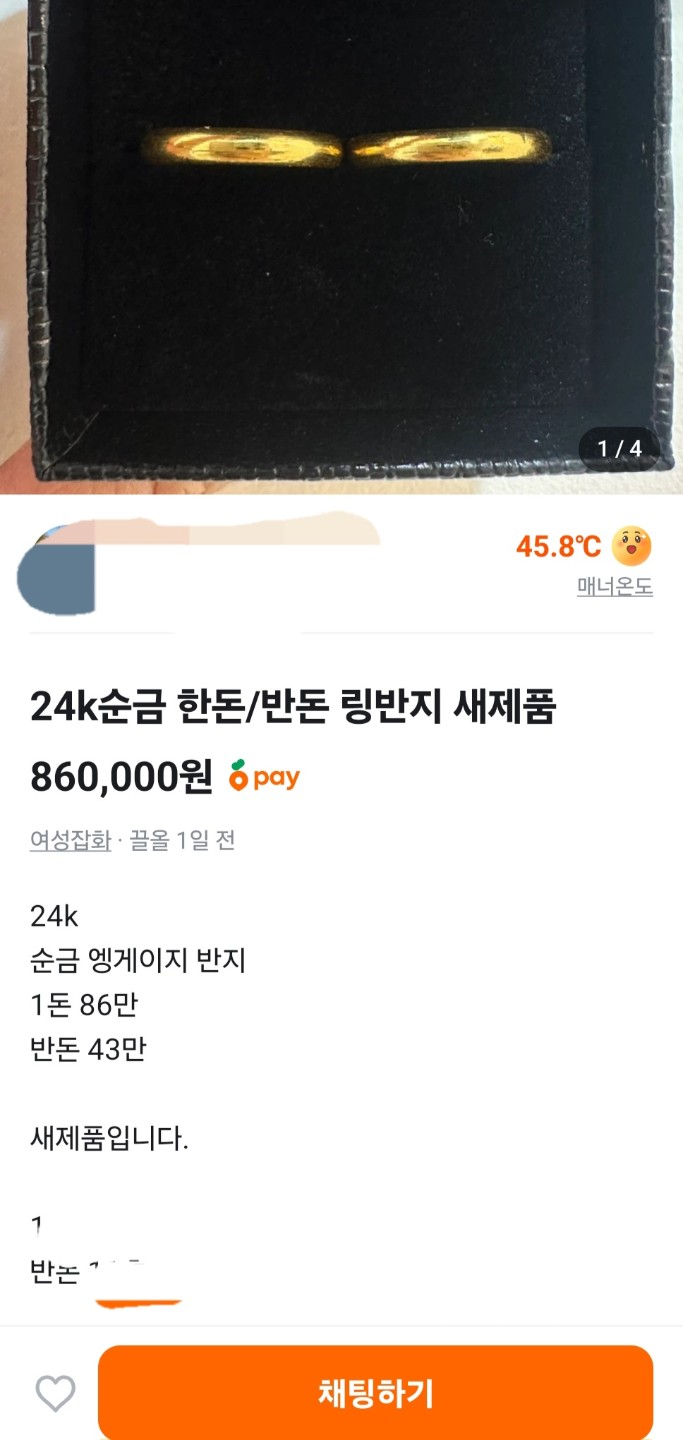683x1440 pixels.
Task: Open the gold ring product photo
Action: (341, 240)
